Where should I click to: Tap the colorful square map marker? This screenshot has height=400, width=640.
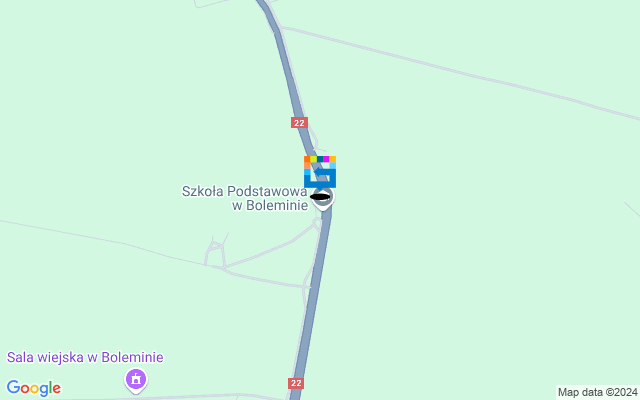320,171
